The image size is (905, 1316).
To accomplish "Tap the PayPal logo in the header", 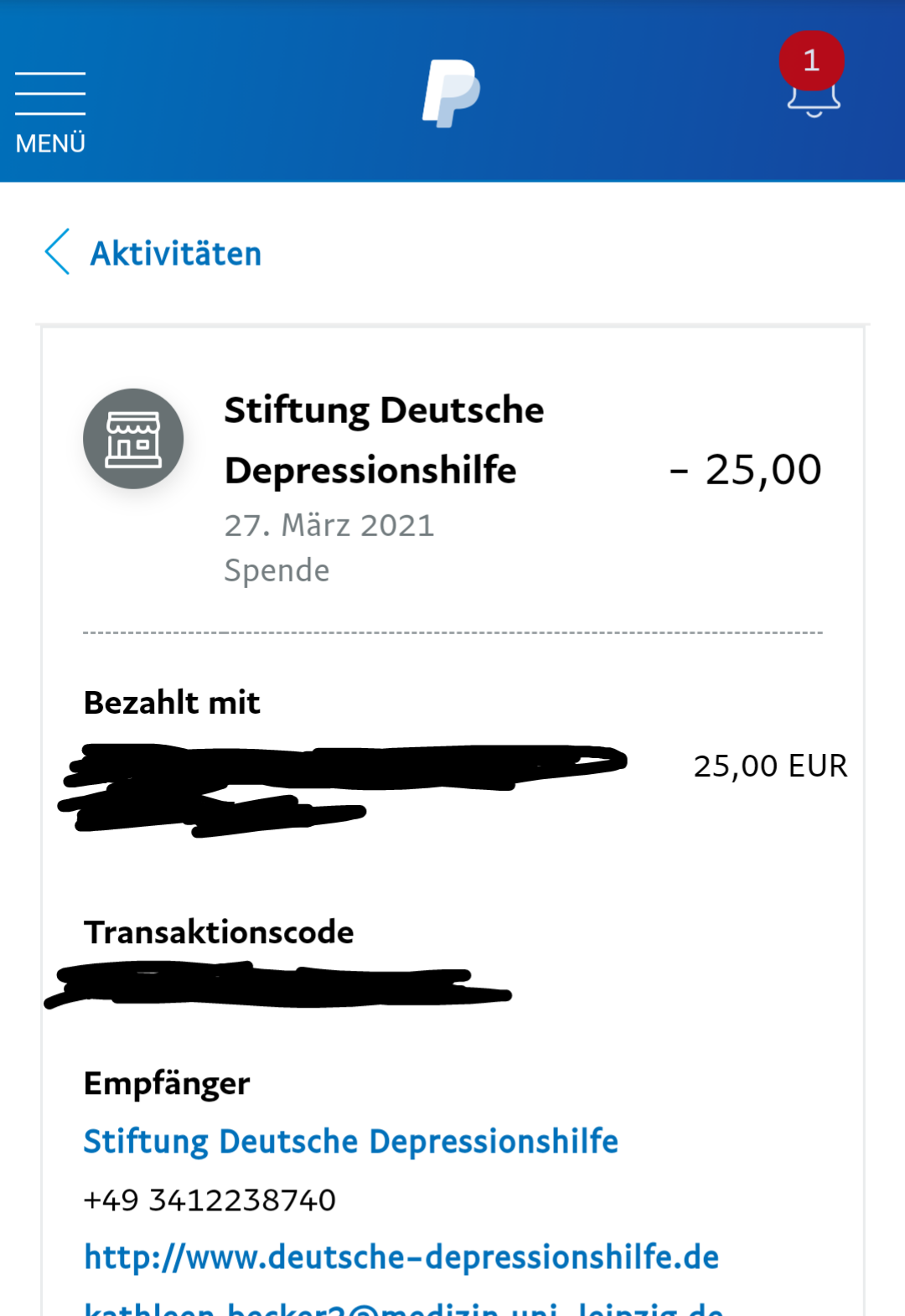I will click(451, 93).
